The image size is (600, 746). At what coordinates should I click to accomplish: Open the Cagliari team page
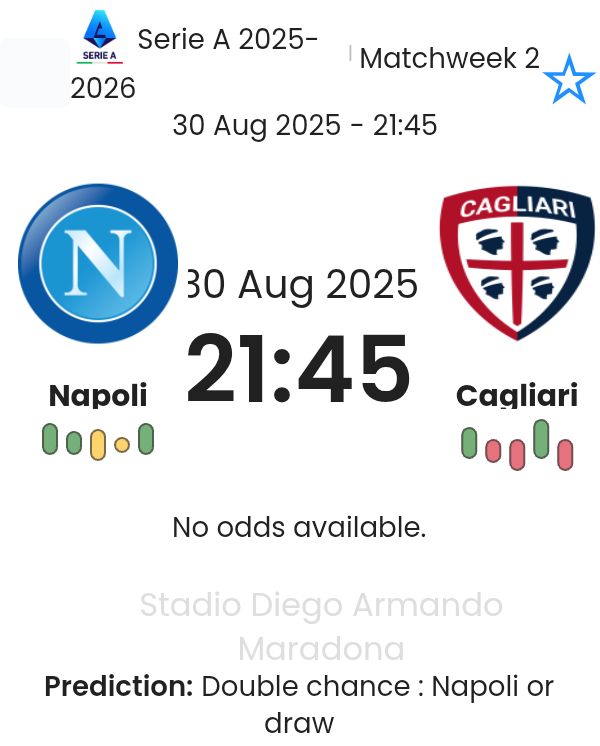click(x=516, y=264)
